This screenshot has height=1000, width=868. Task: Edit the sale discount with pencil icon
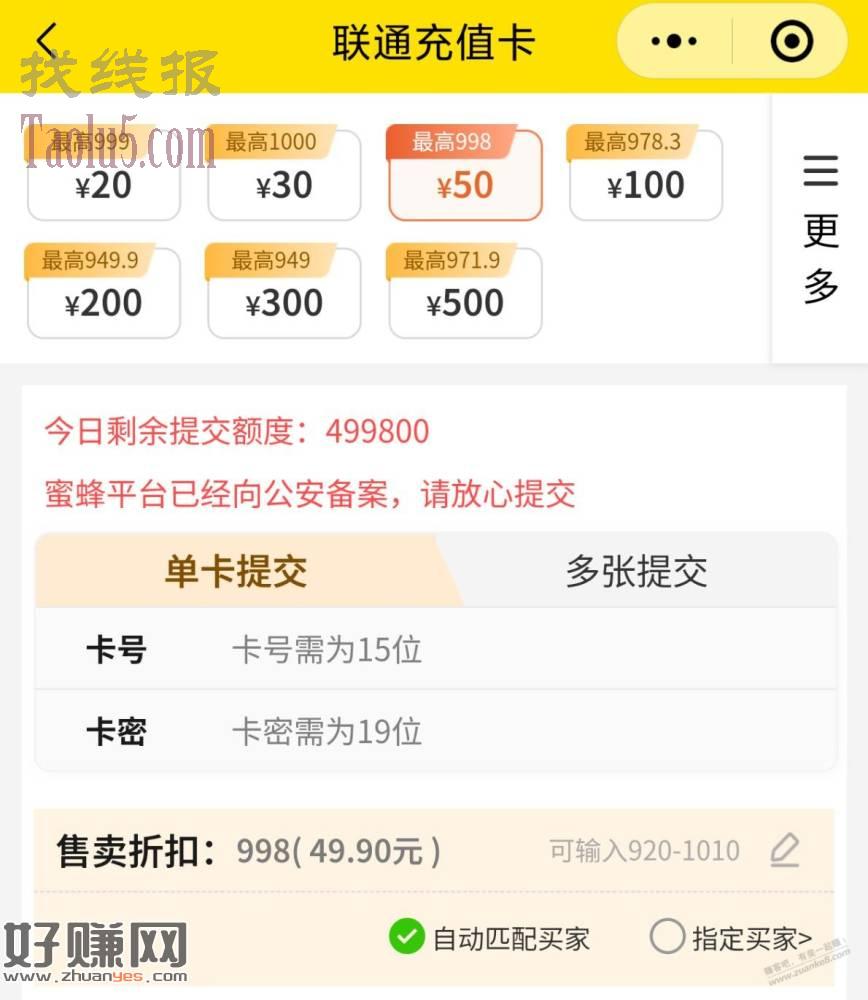[x=785, y=851]
